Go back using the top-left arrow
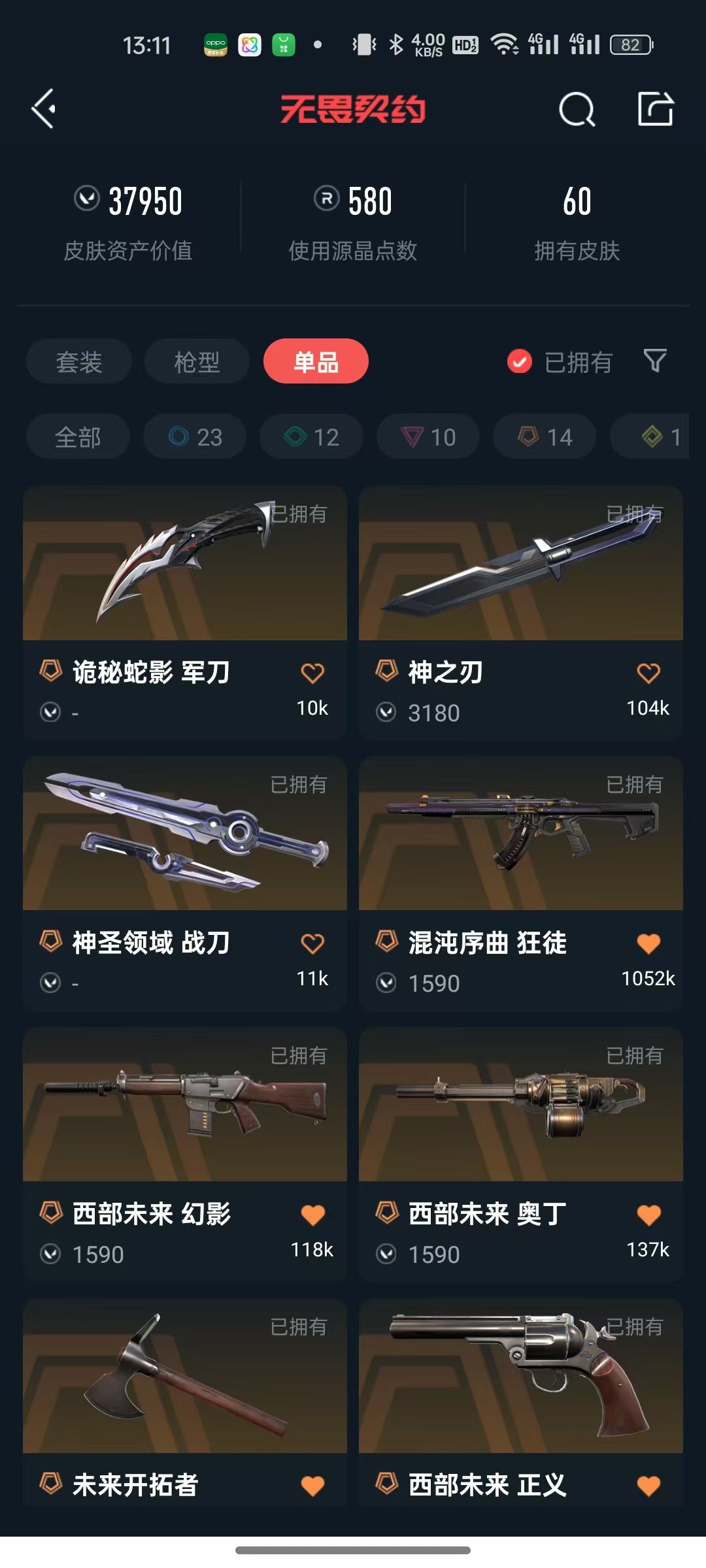 pyautogui.click(x=44, y=108)
